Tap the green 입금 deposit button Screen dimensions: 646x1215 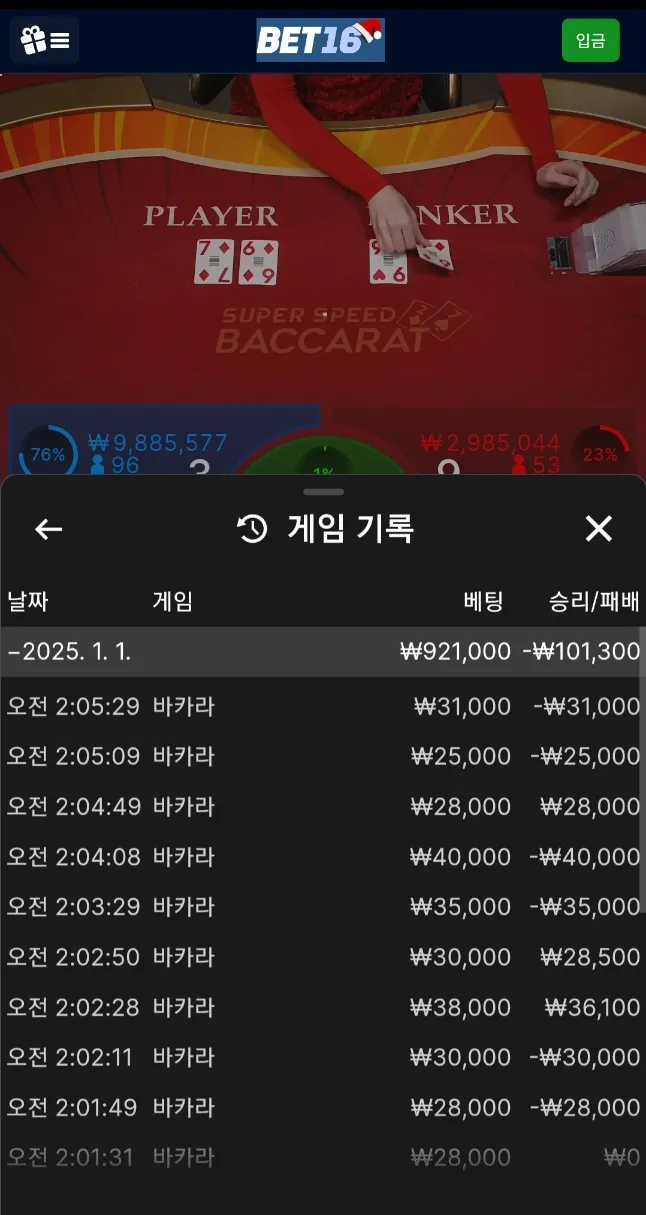pyautogui.click(x=590, y=41)
